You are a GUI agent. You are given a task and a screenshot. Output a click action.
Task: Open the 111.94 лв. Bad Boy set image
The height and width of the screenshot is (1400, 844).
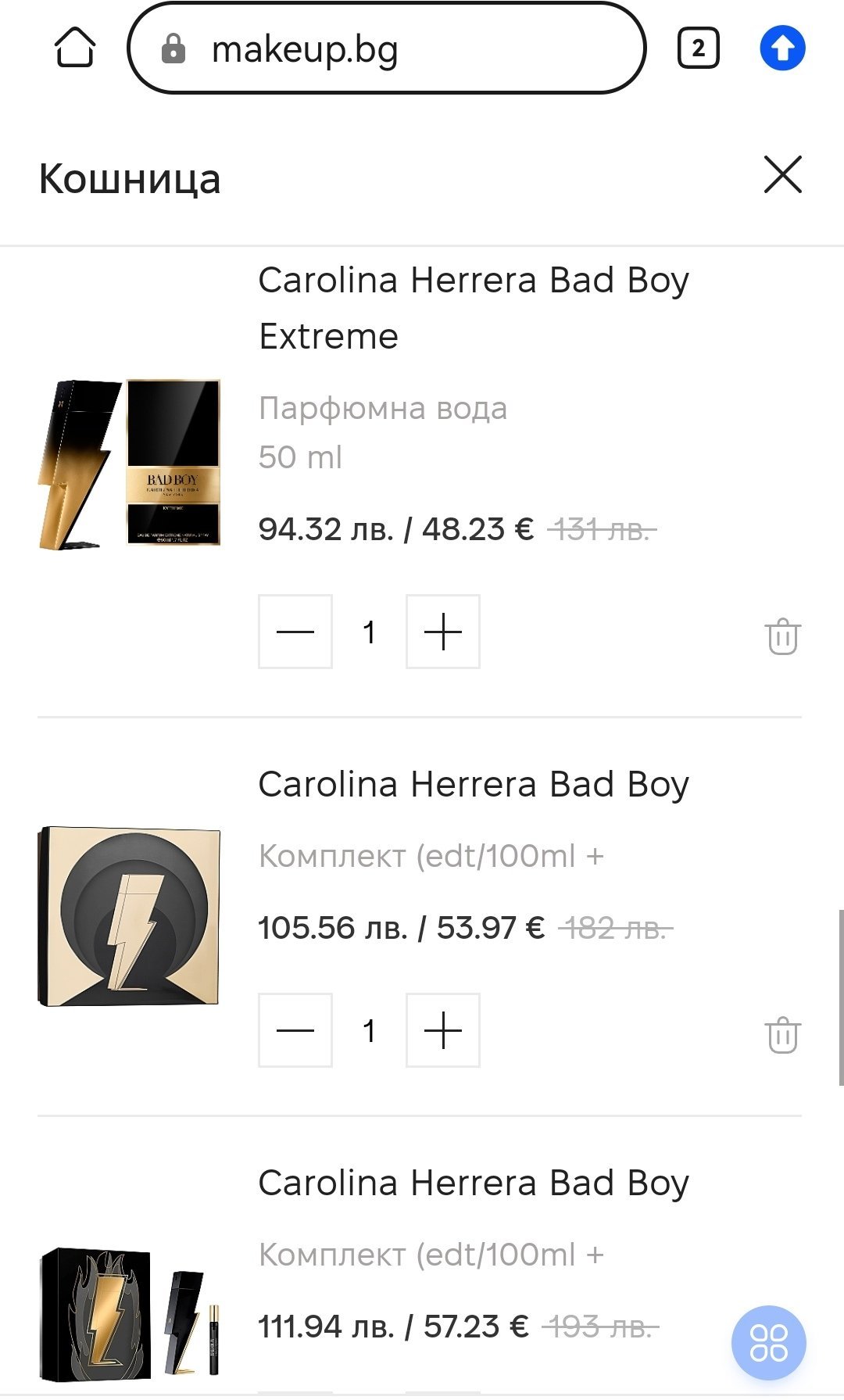click(130, 1313)
